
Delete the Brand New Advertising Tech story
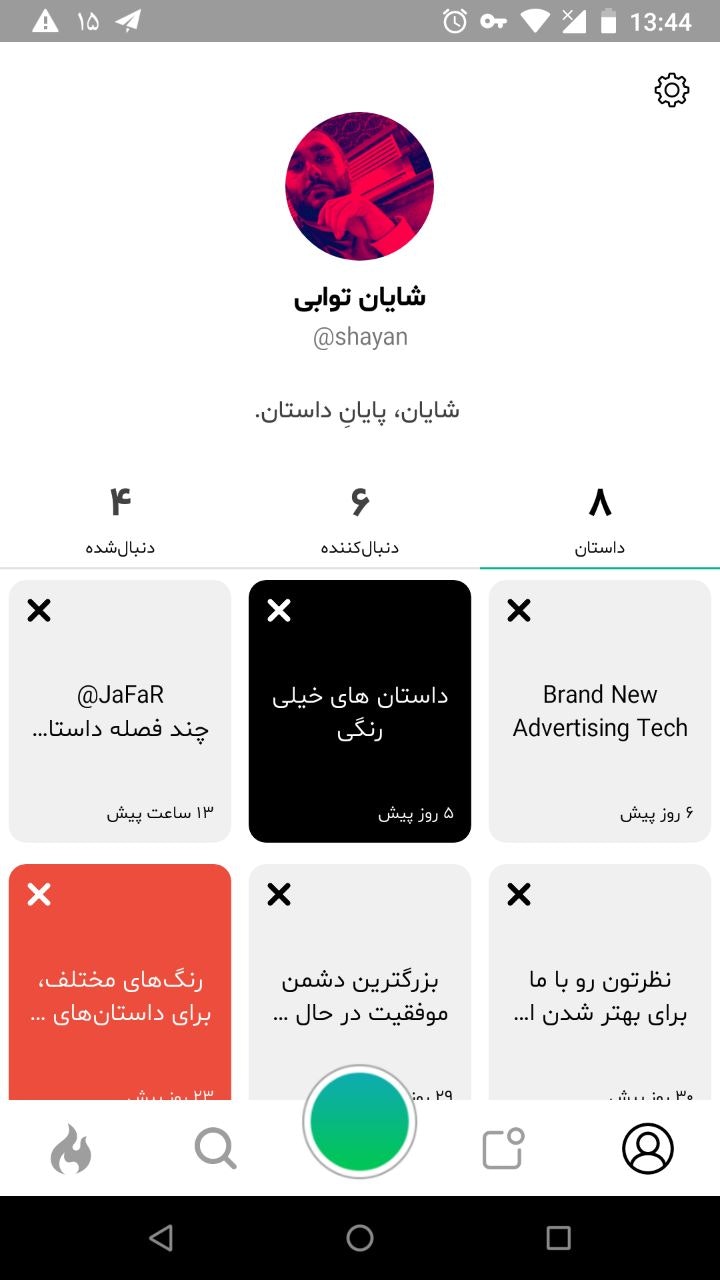tap(519, 610)
